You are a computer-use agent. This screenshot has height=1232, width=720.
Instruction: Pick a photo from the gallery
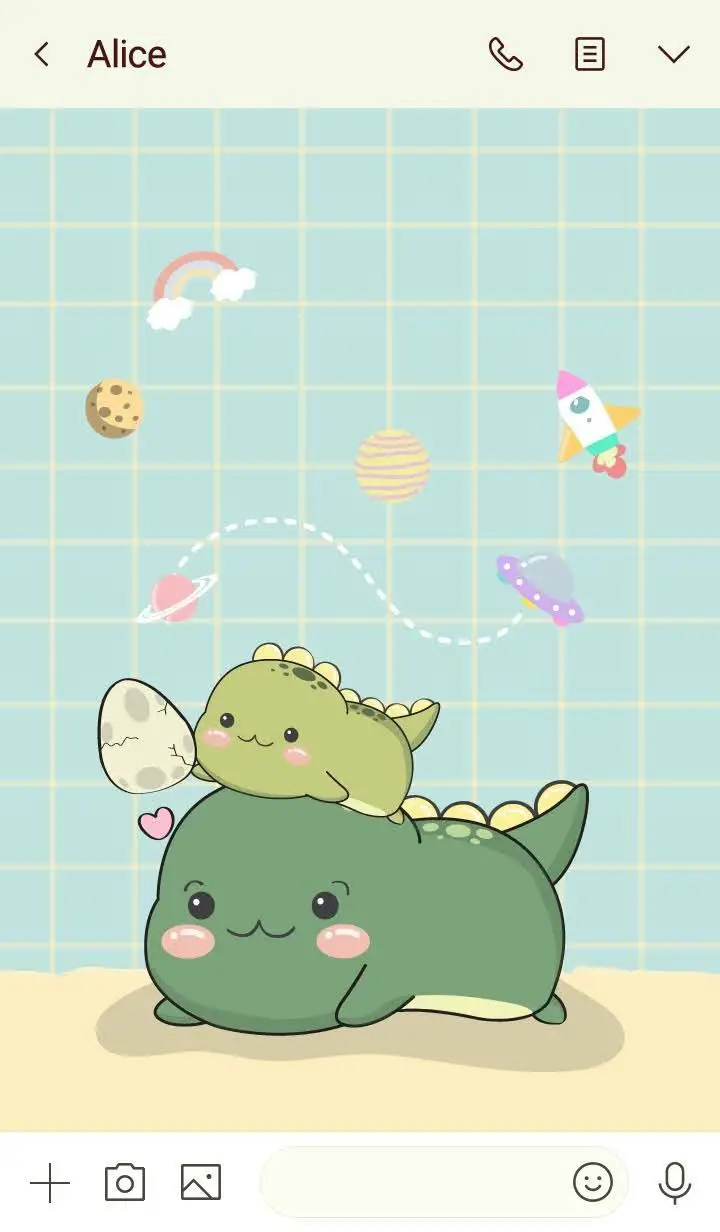click(x=201, y=1183)
